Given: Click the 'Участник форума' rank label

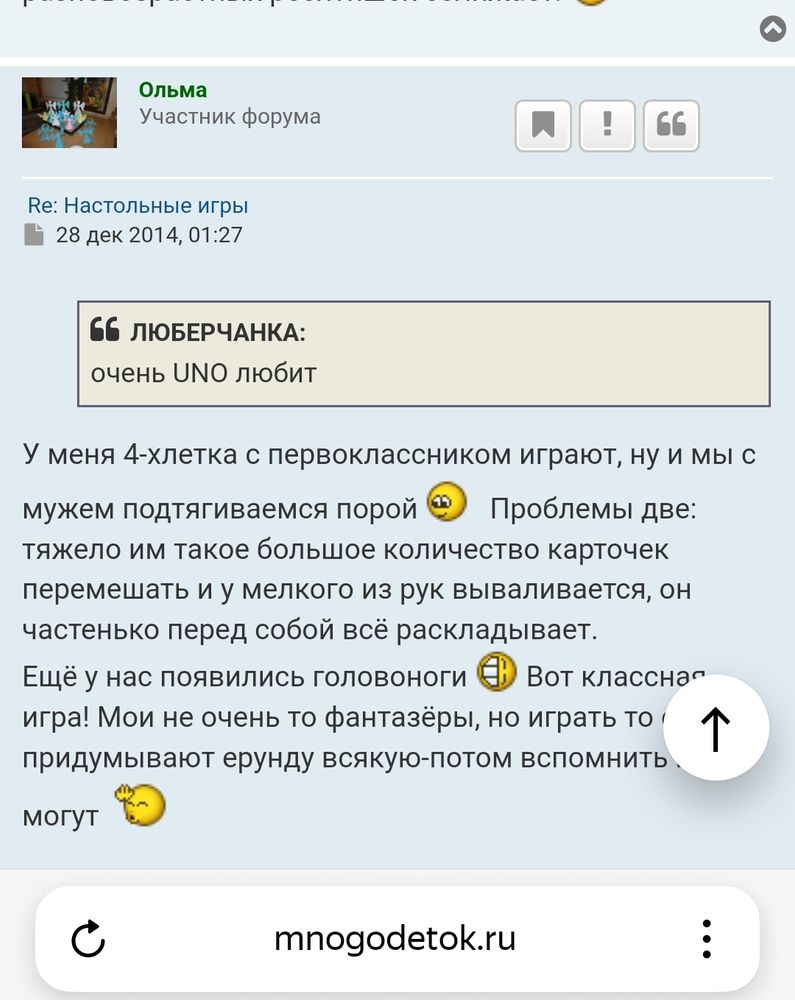Looking at the screenshot, I should (x=230, y=116).
